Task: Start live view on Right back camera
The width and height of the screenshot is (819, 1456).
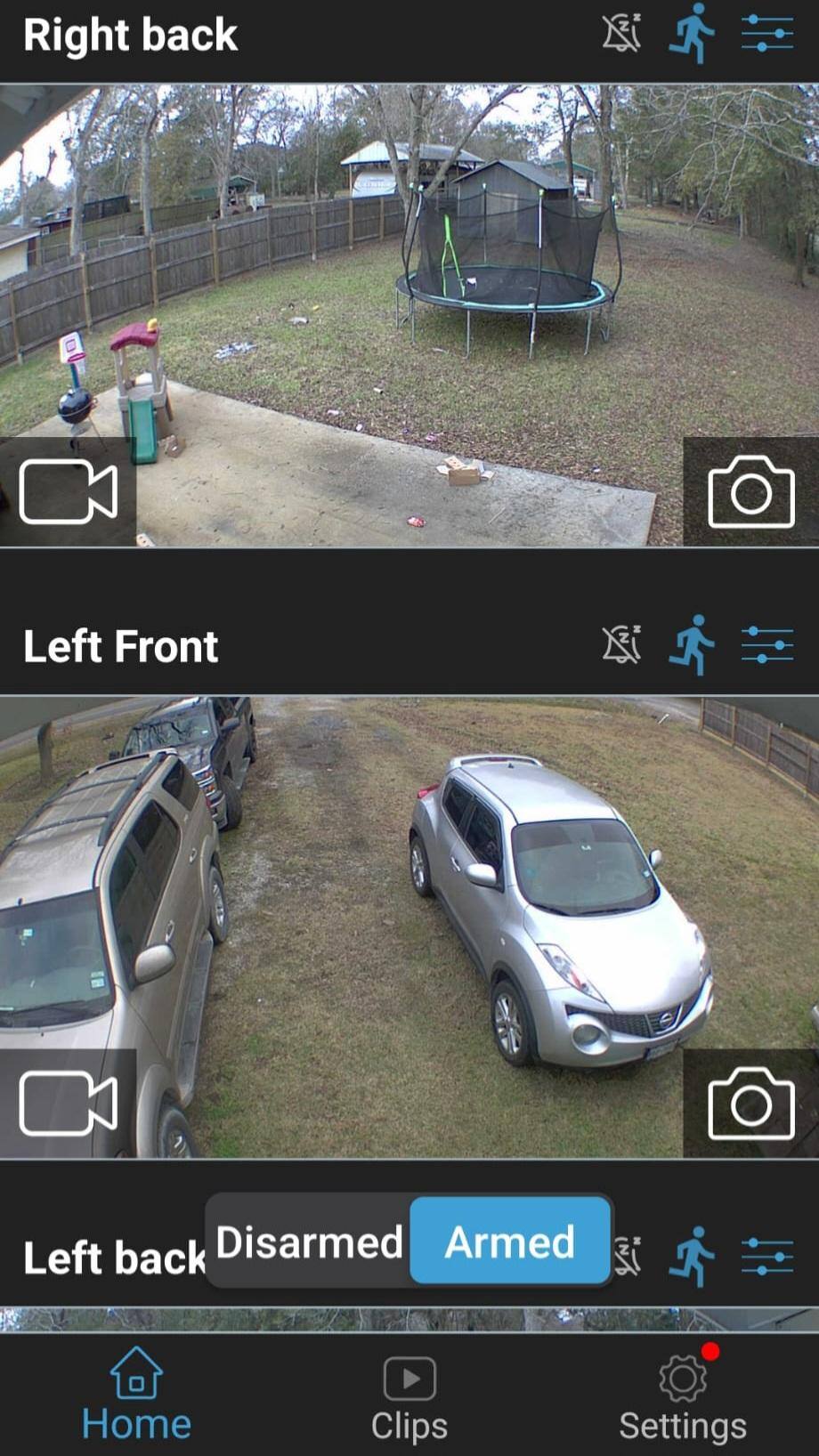Action: click(x=69, y=491)
